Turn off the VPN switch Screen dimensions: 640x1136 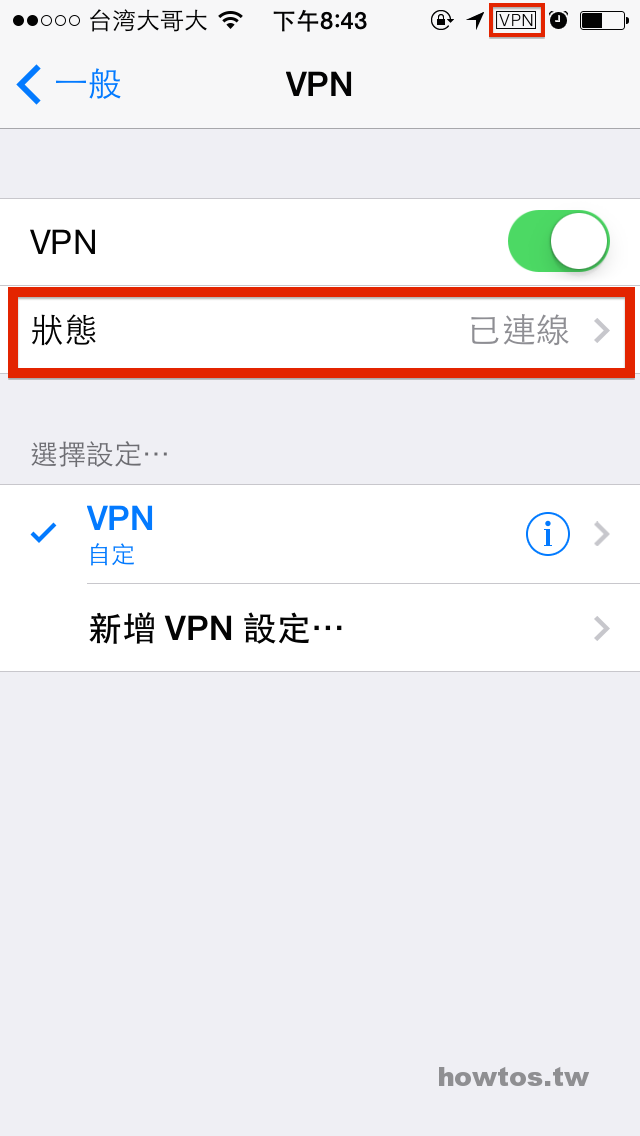[559, 241]
